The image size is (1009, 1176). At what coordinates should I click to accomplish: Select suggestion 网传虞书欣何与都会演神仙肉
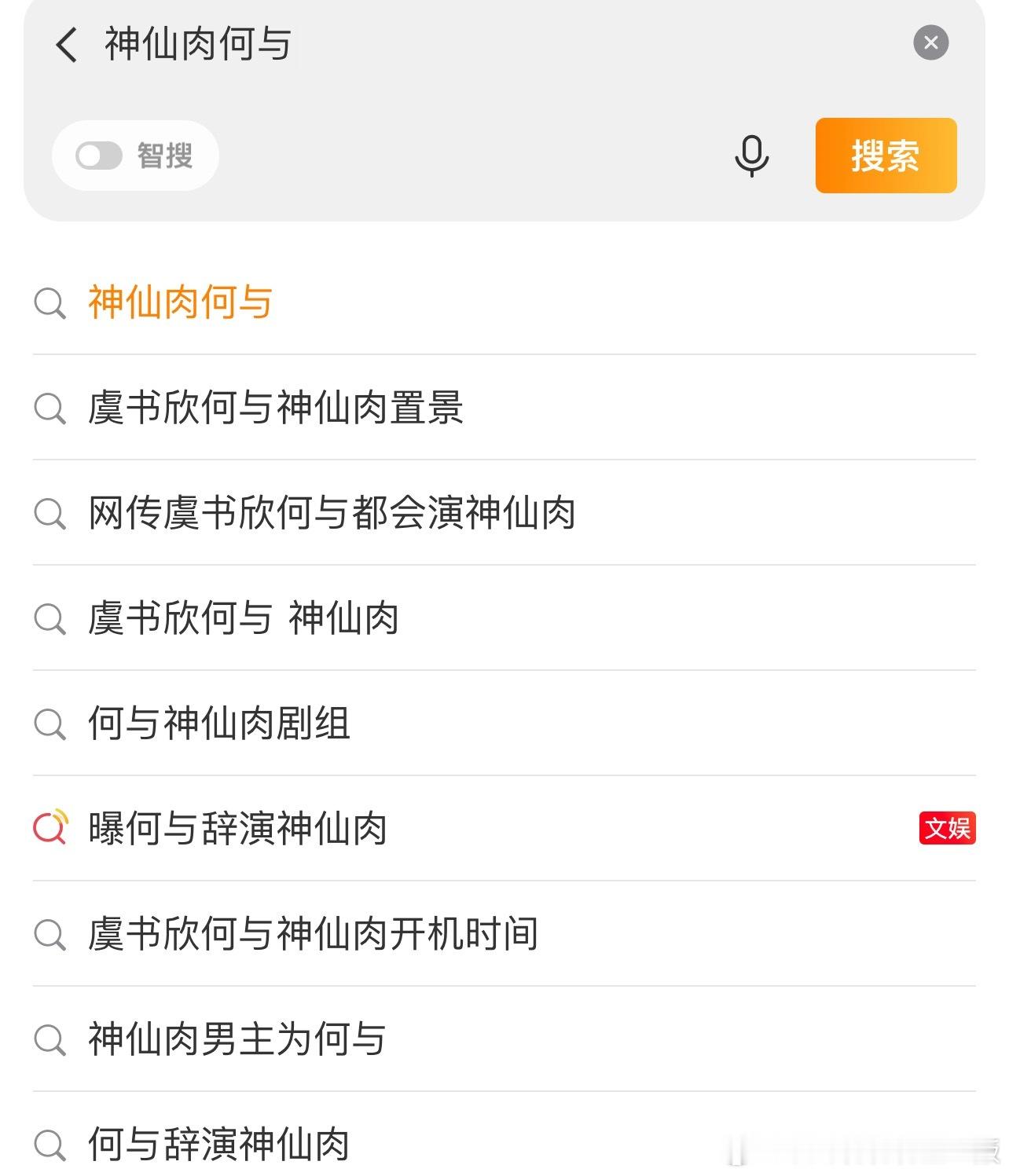[330, 513]
